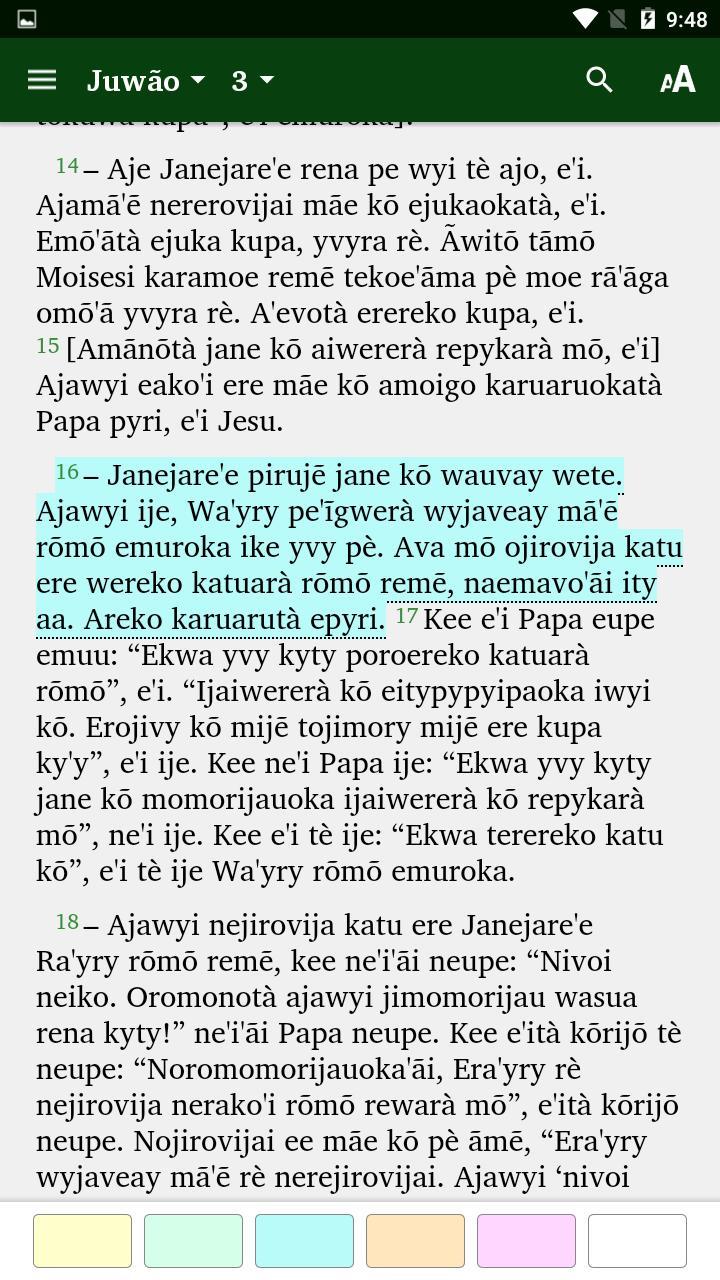Open the Juwão book selector

135,81
